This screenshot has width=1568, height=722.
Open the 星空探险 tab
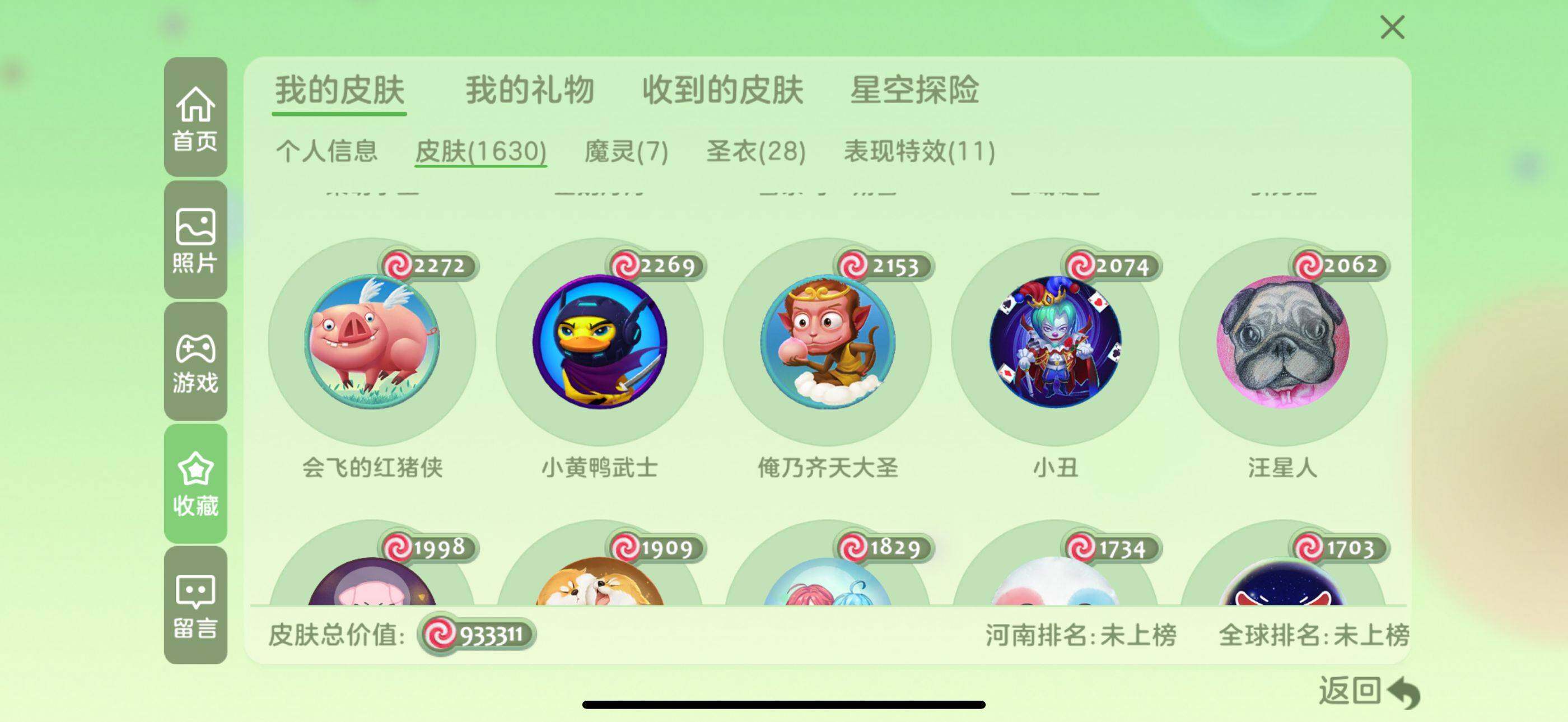[x=914, y=90]
